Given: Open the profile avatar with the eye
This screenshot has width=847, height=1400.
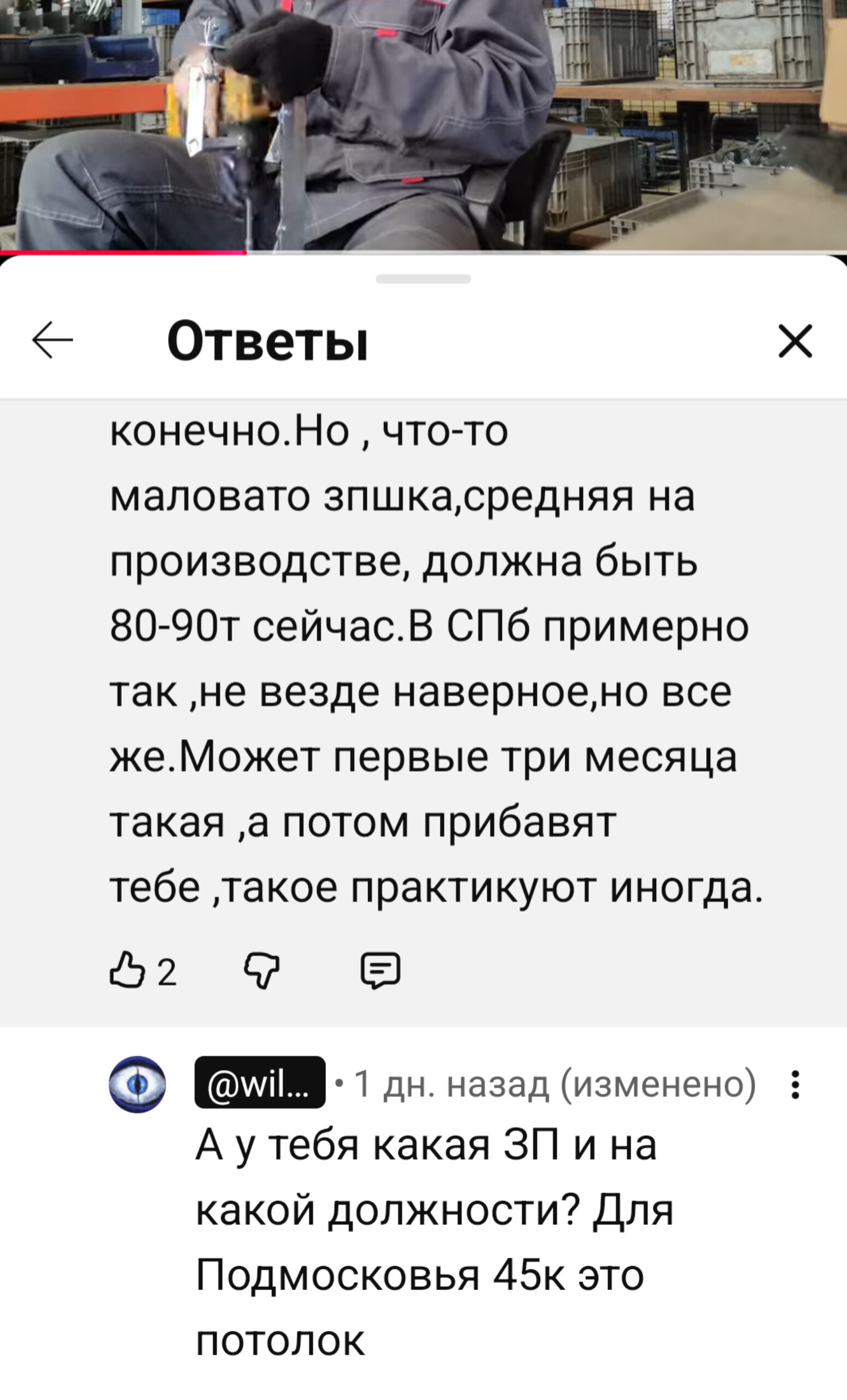Looking at the screenshot, I should click(137, 1084).
